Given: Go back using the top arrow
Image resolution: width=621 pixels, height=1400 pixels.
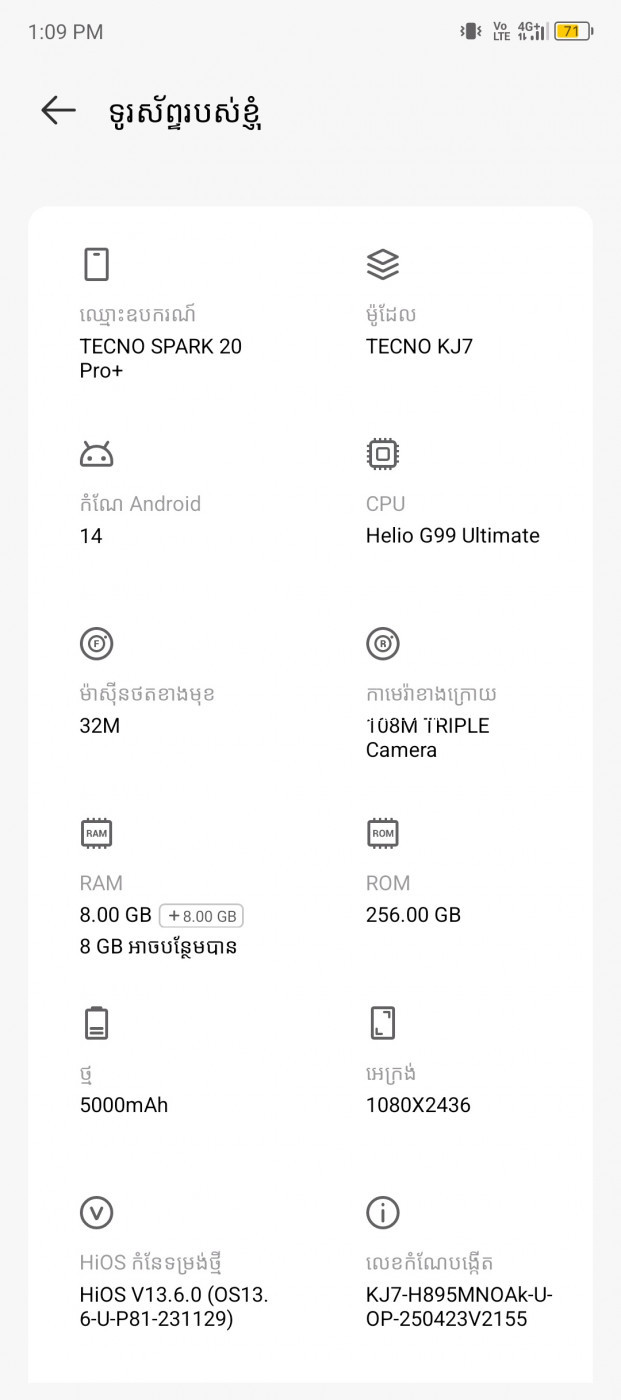Looking at the screenshot, I should pyautogui.click(x=59, y=111).
